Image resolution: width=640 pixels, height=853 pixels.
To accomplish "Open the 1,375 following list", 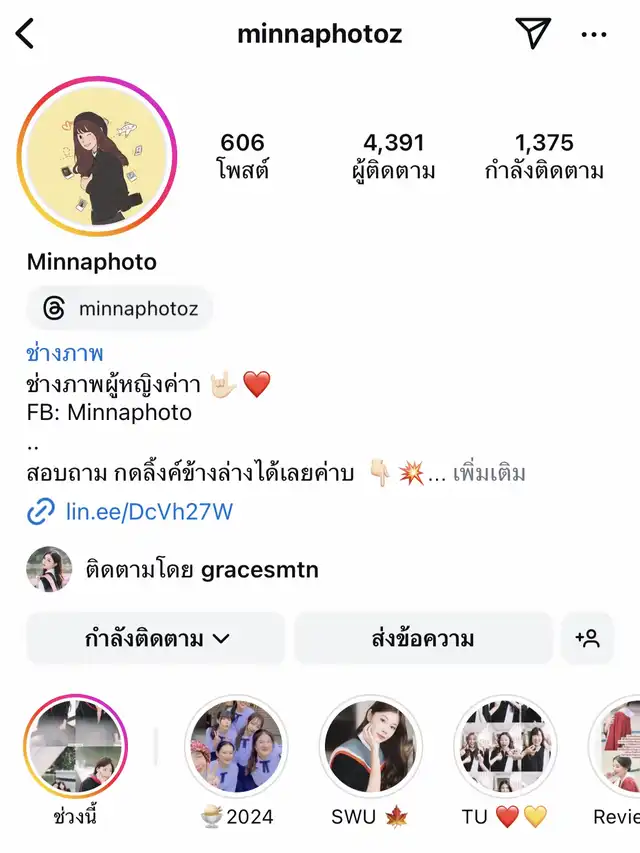I will (544, 156).
